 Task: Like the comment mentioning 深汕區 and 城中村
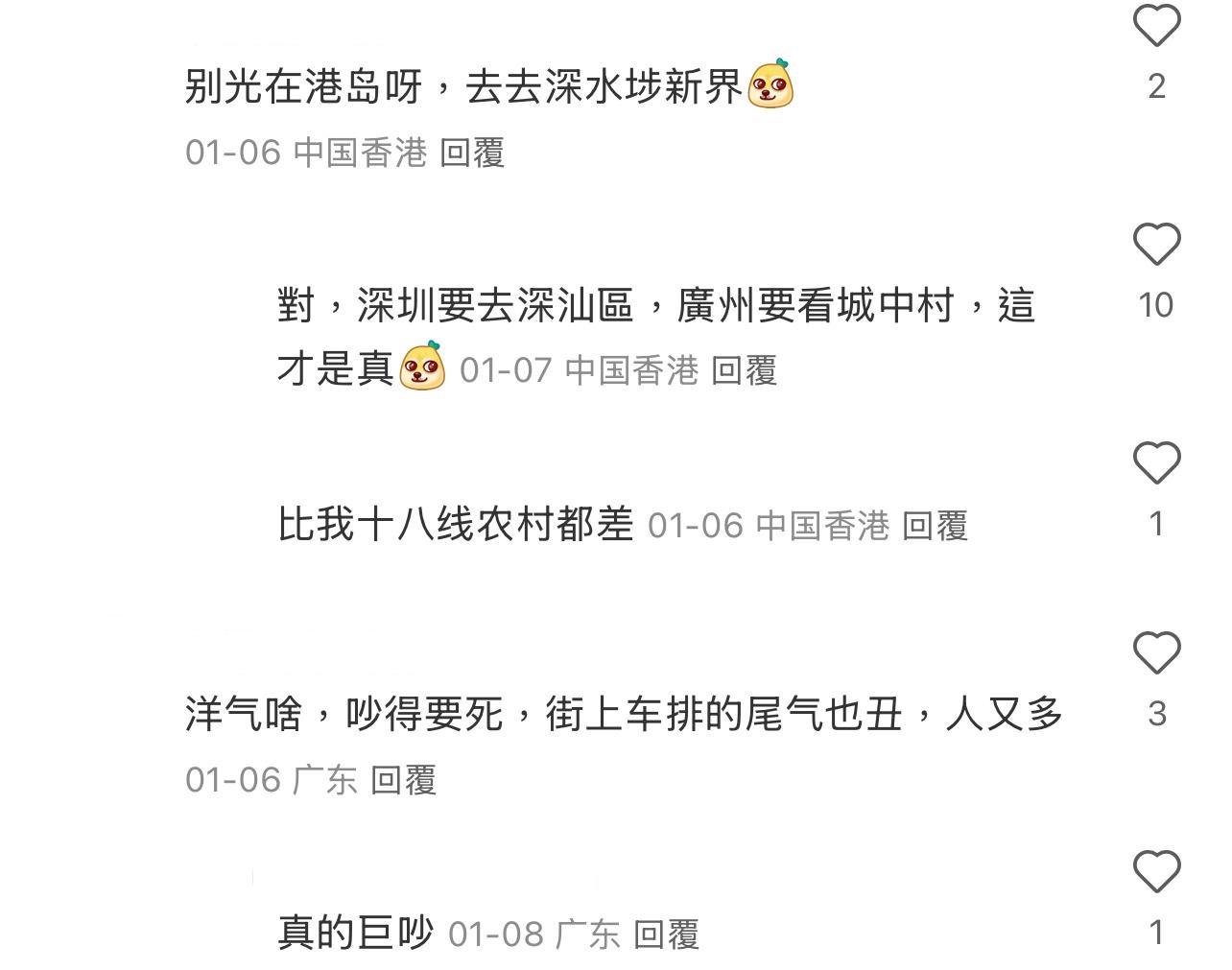click(x=1156, y=245)
